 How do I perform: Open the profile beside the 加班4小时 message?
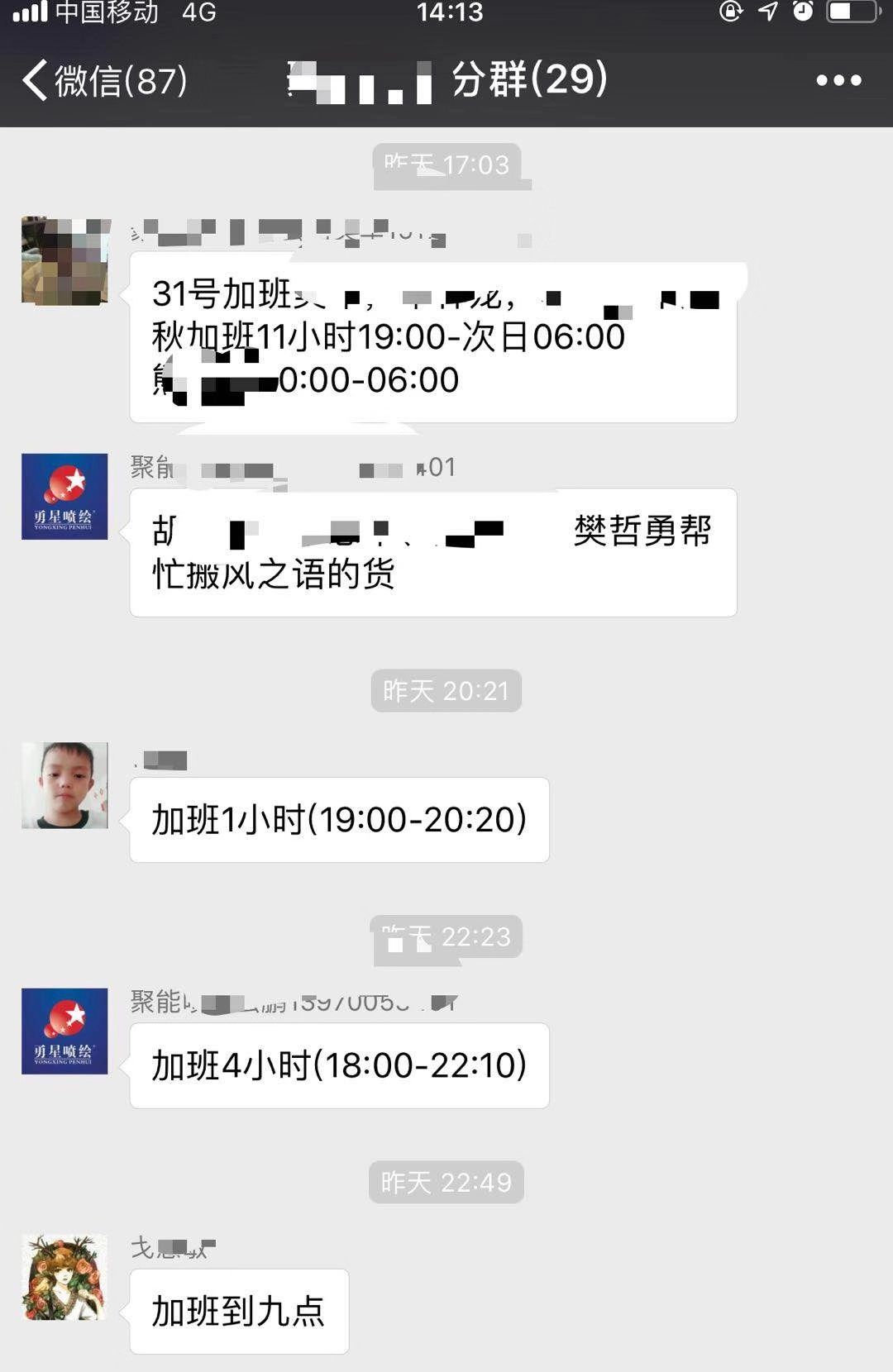click(64, 1031)
